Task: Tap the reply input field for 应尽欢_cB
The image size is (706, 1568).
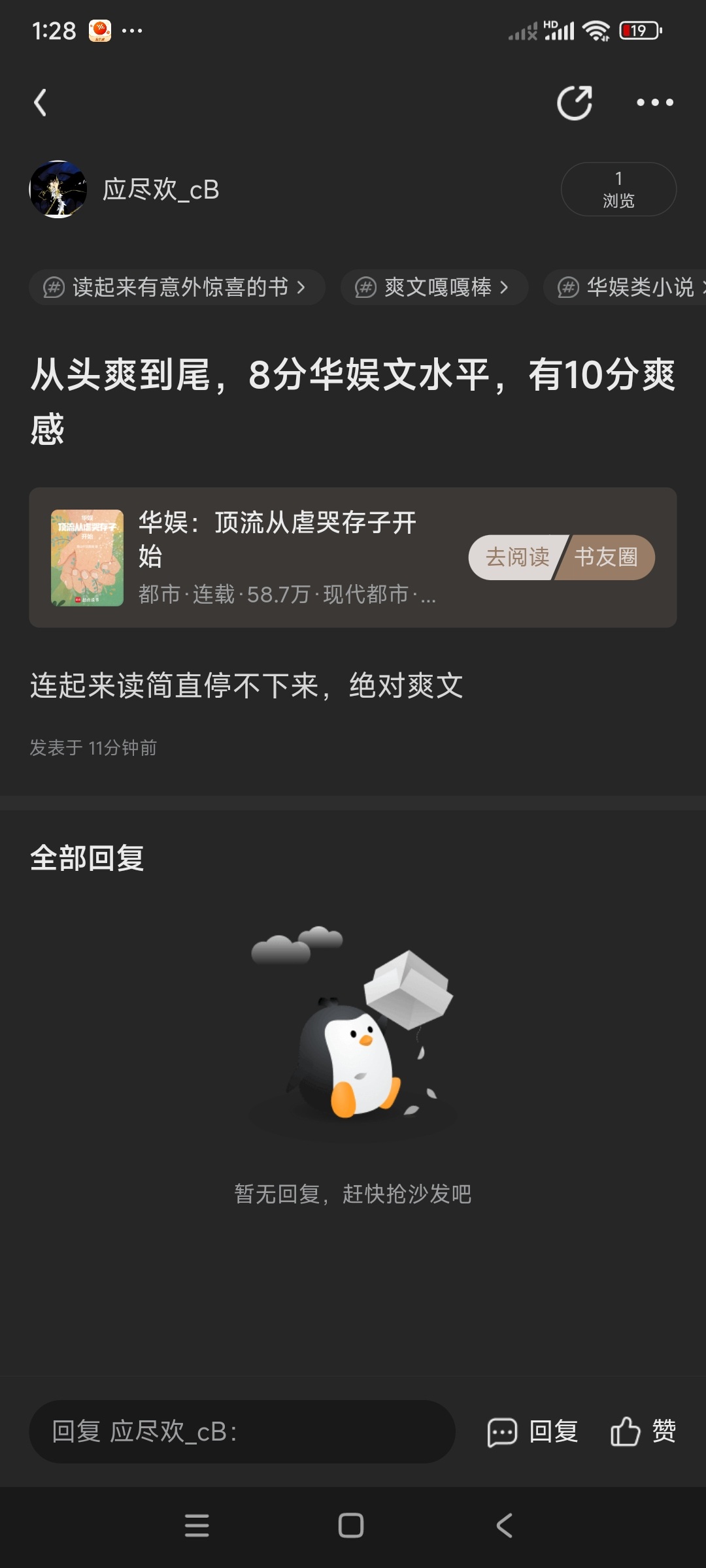Action: (242, 1431)
